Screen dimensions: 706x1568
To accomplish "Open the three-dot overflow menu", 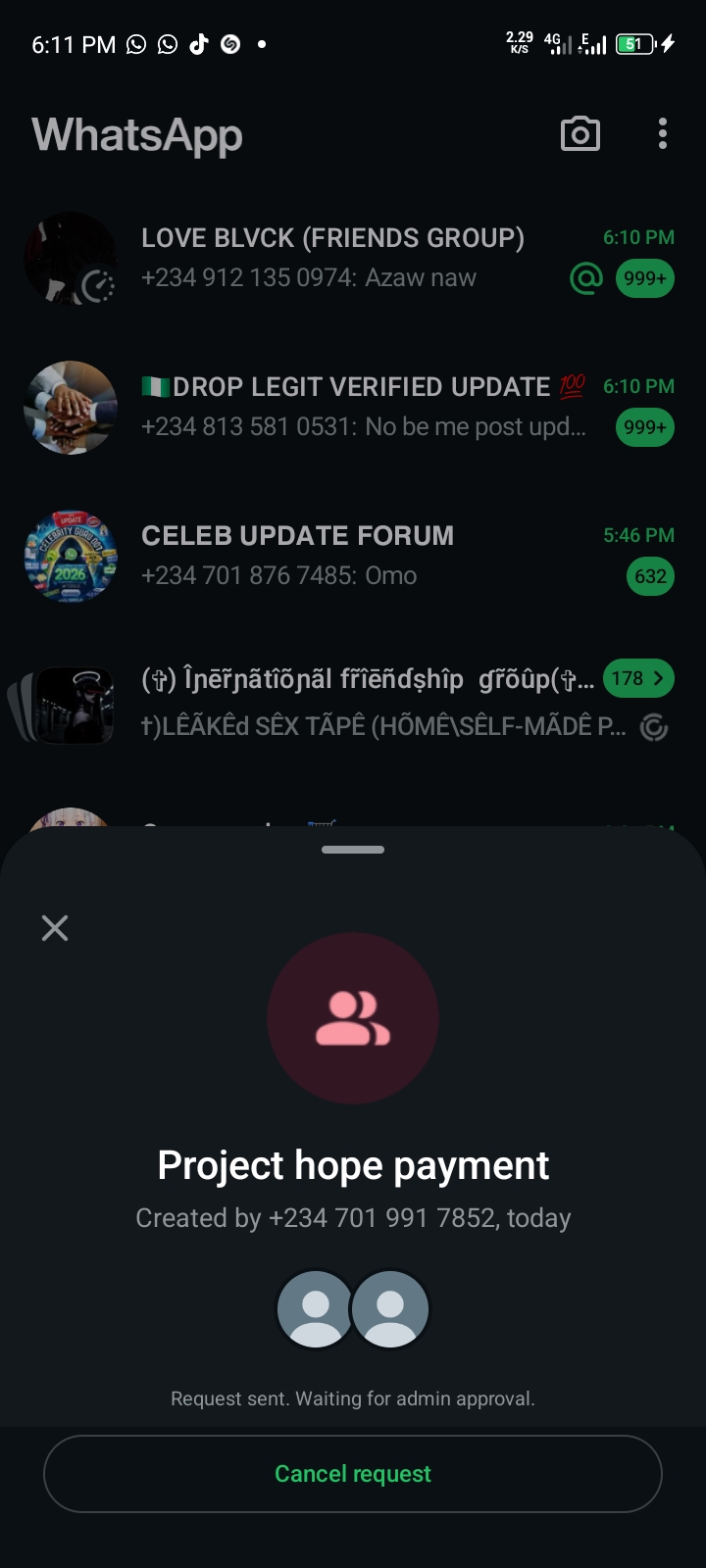I will [663, 134].
